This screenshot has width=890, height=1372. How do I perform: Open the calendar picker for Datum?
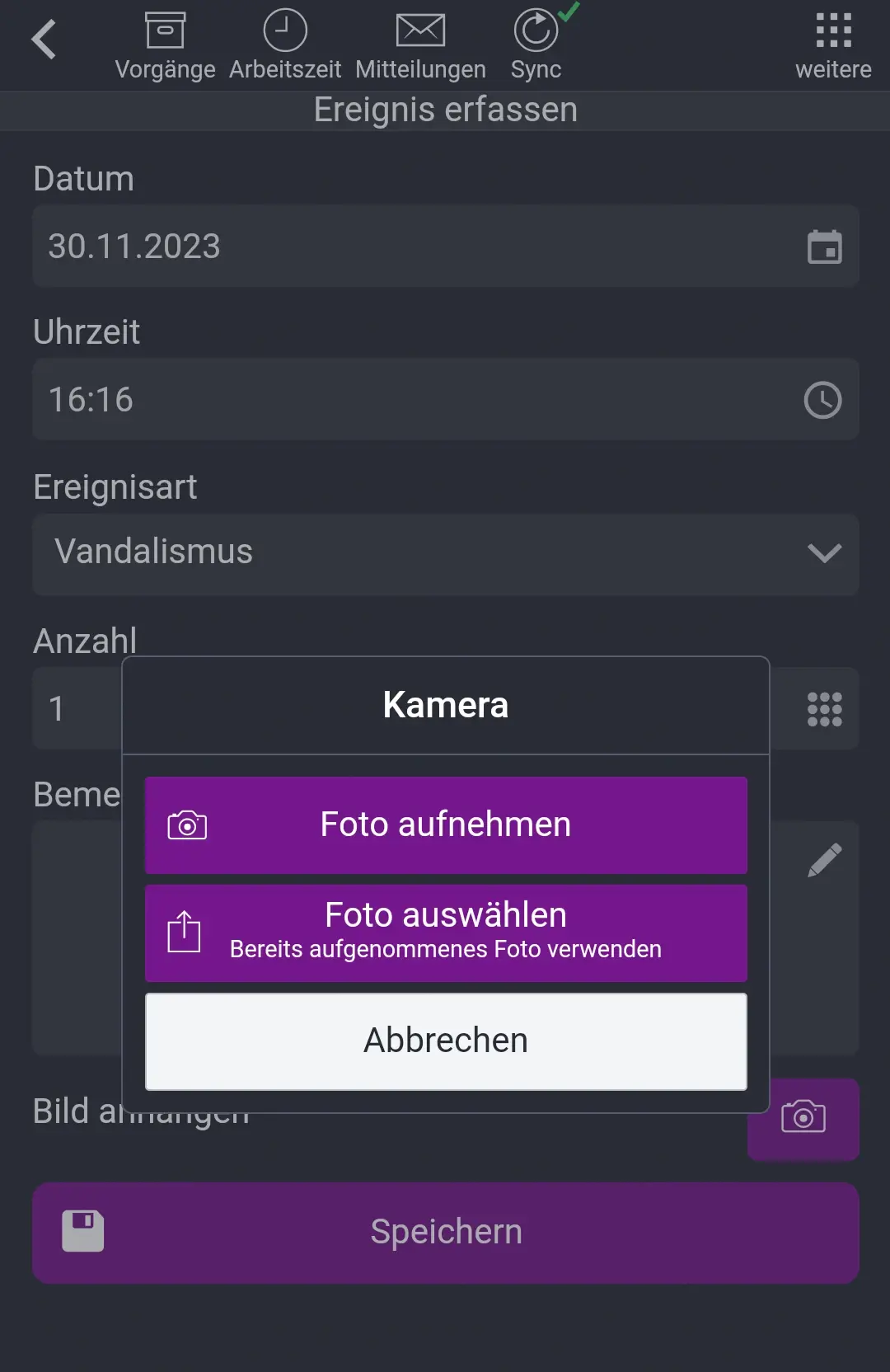(x=825, y=246)
